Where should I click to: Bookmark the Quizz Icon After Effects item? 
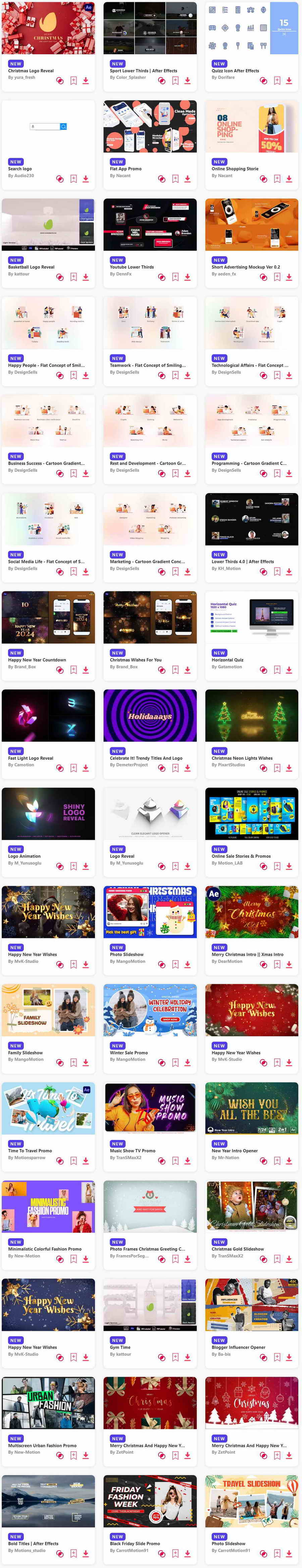pos(277,80)
